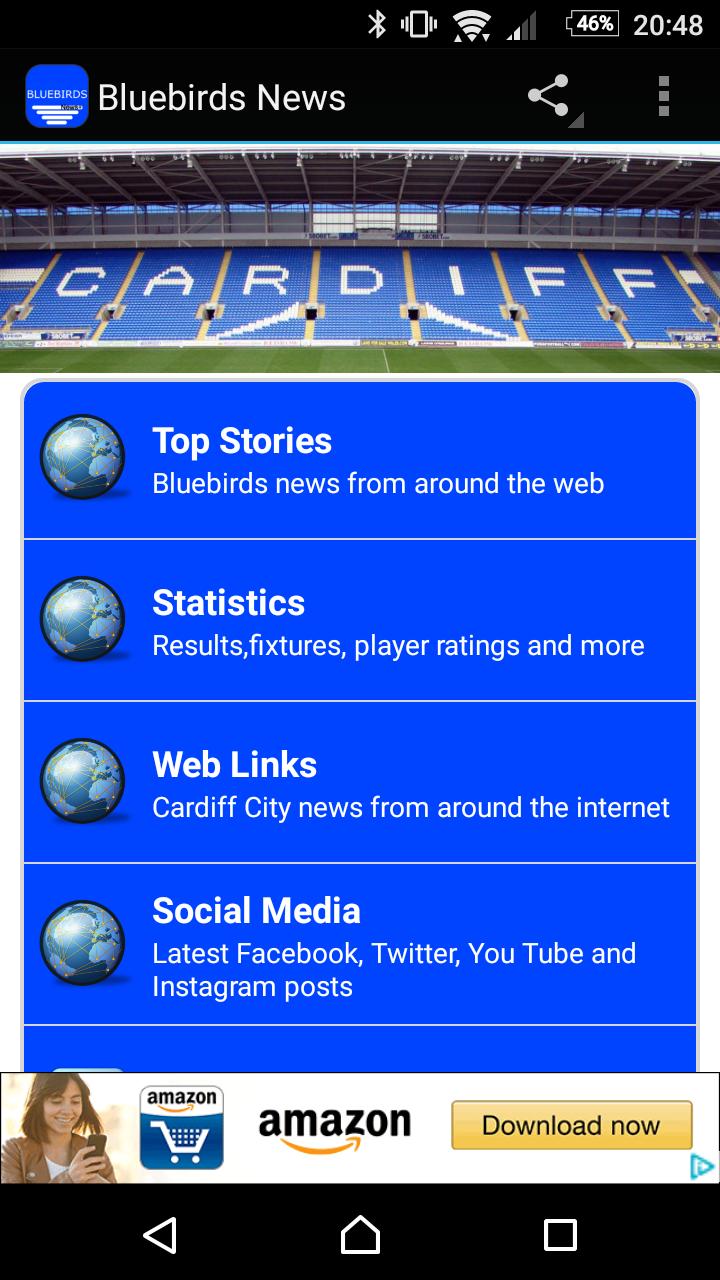The width and height of the screenshot is (720, 1280).
Task: Tap the Bluebirds News app logo
Action: pos(56,95)
